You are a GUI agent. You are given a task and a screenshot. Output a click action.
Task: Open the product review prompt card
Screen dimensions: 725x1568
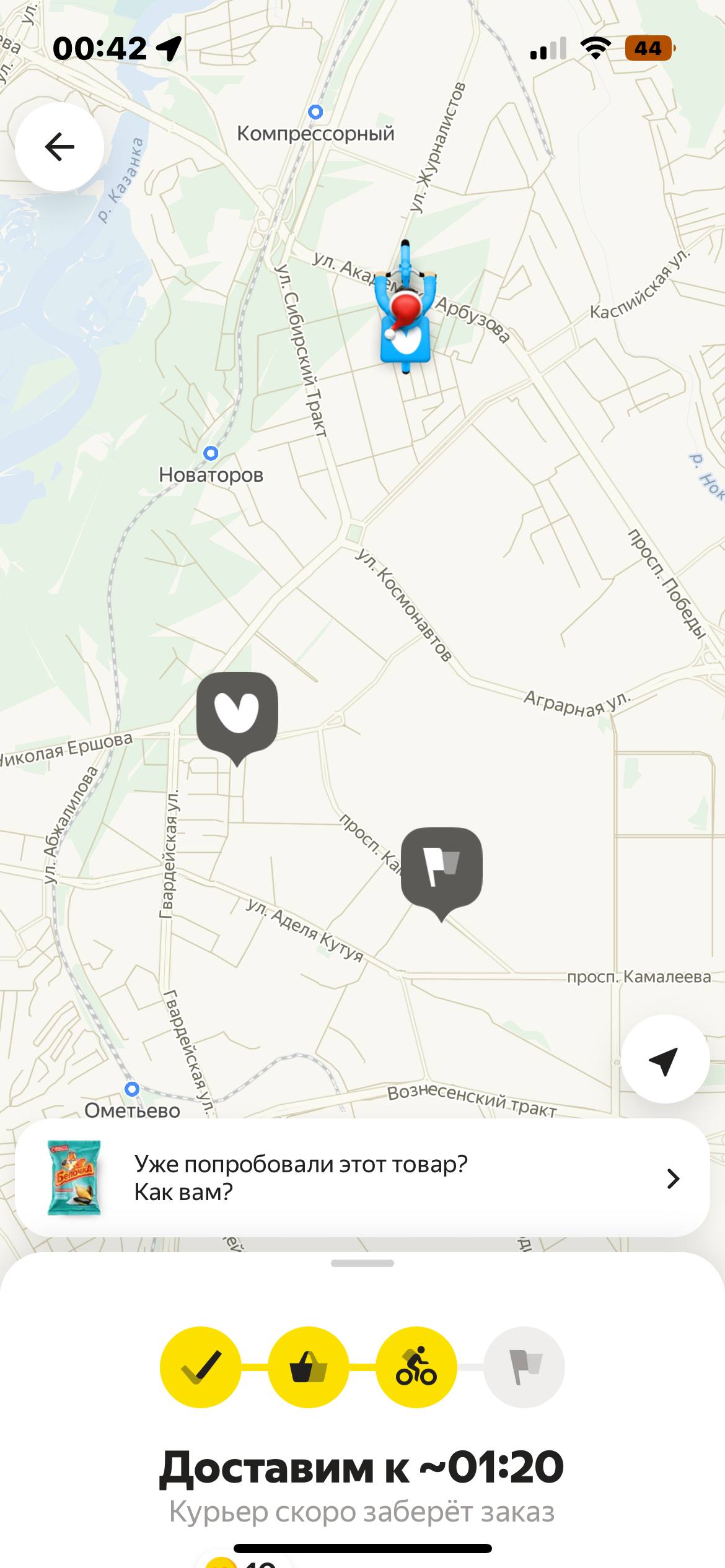click(x=362, y=1178)
